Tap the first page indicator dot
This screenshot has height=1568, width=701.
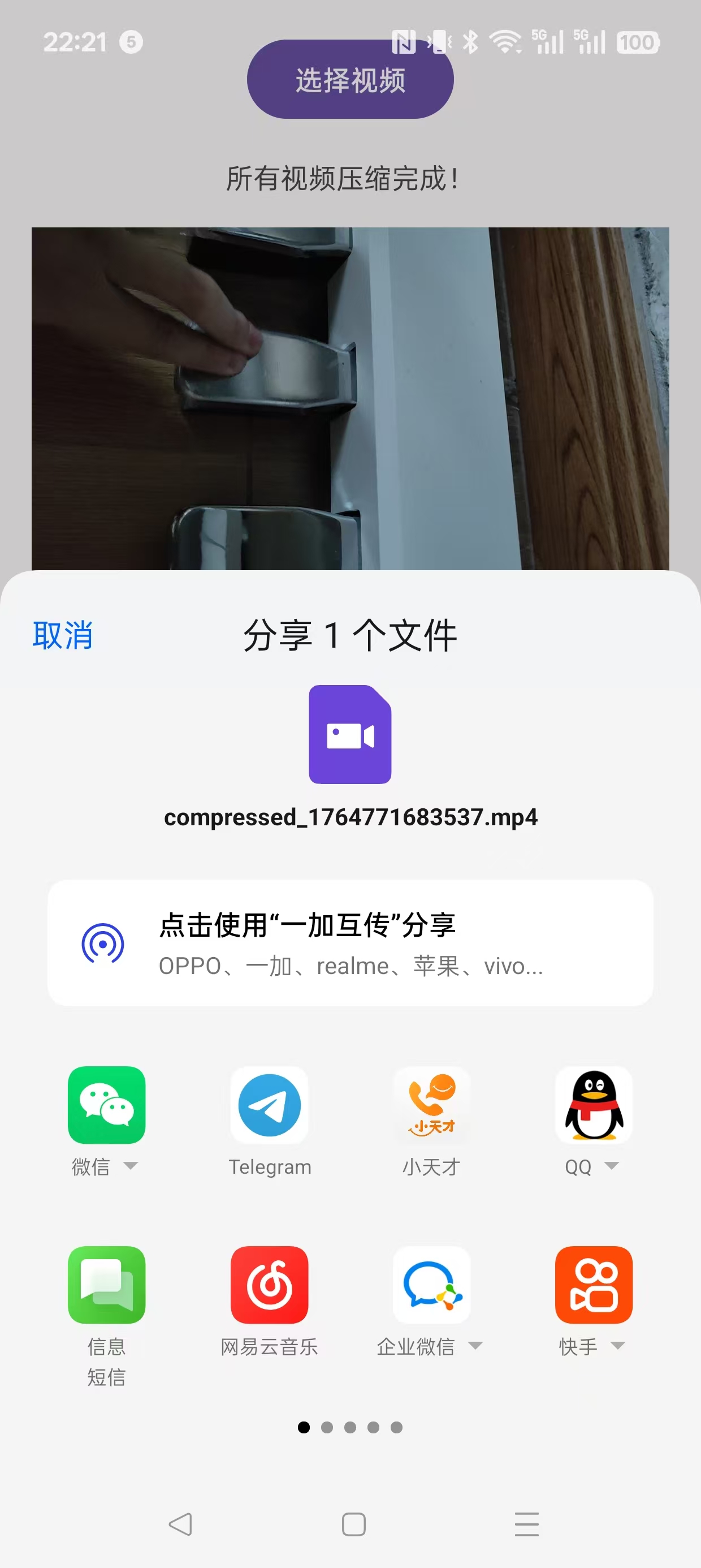(304, 1426)
